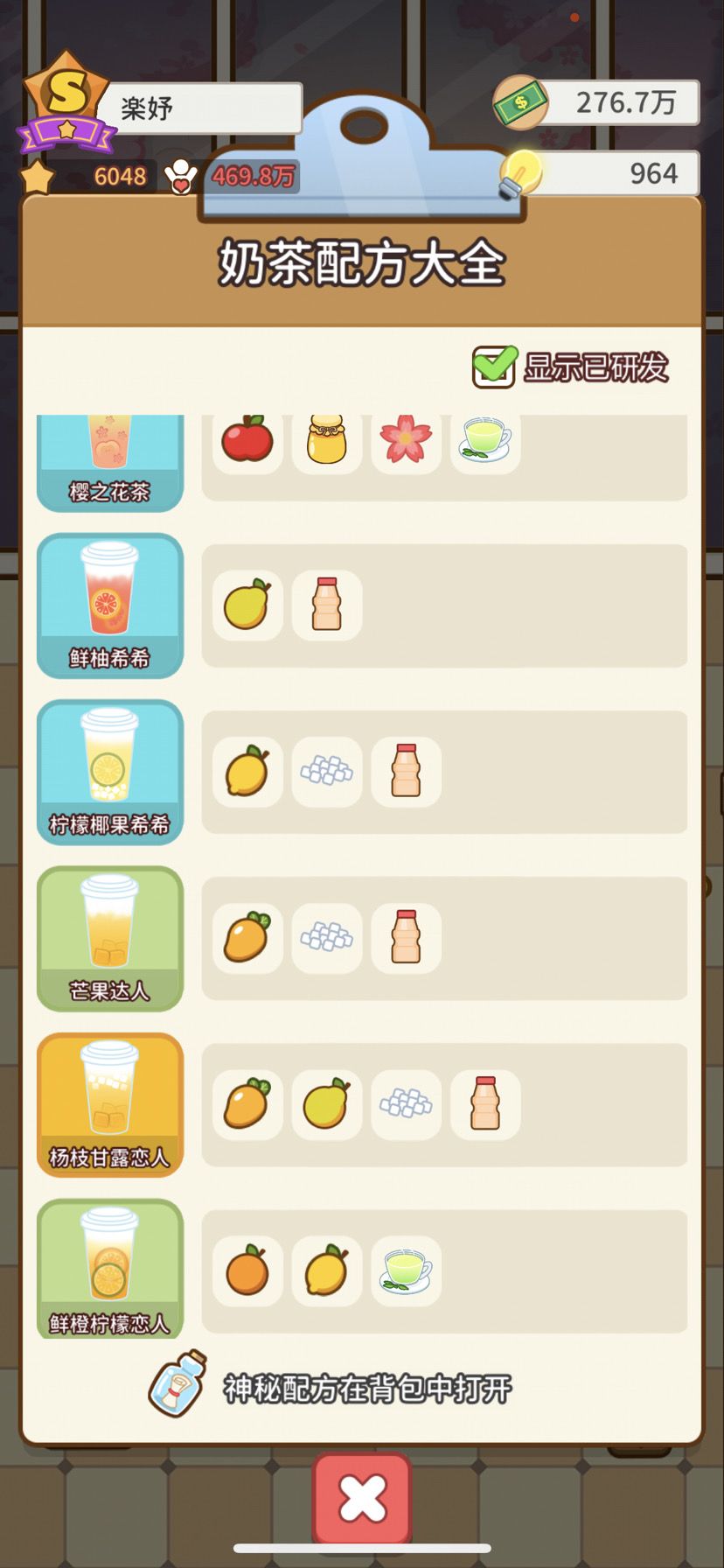The height and width of the screenshot is (1568, 724).
Task: Click the star icon next to 6048
Action: point(35,176)
